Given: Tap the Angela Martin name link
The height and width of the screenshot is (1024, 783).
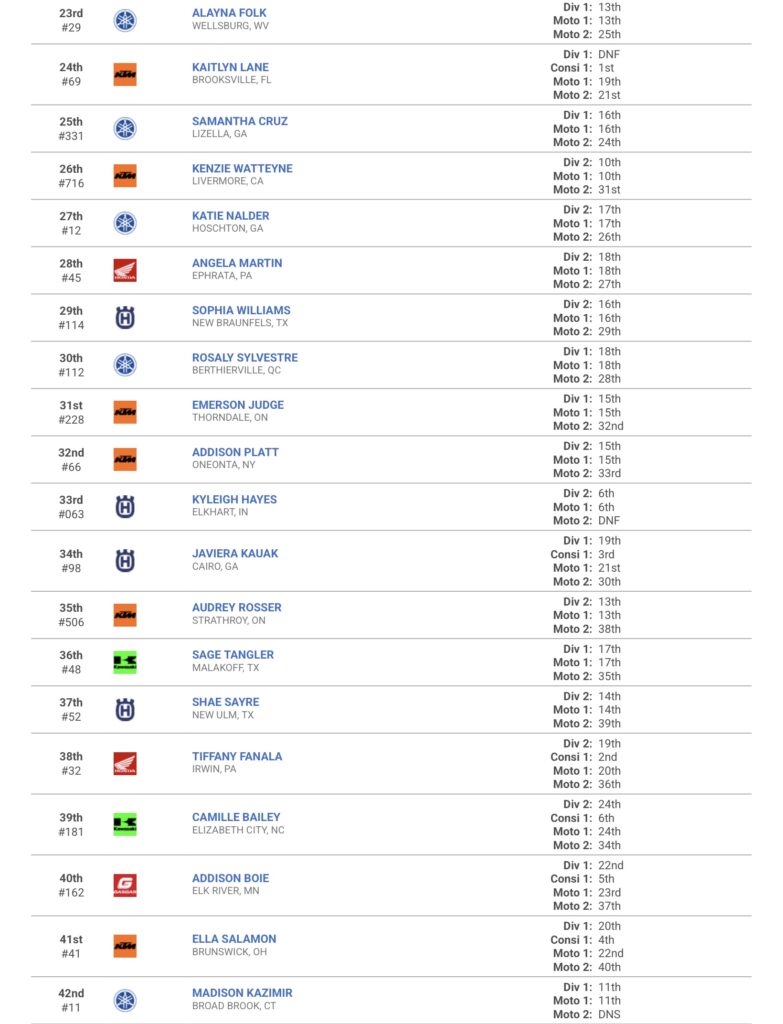Looking at the screenshot, I should click(x=237, y=263).
